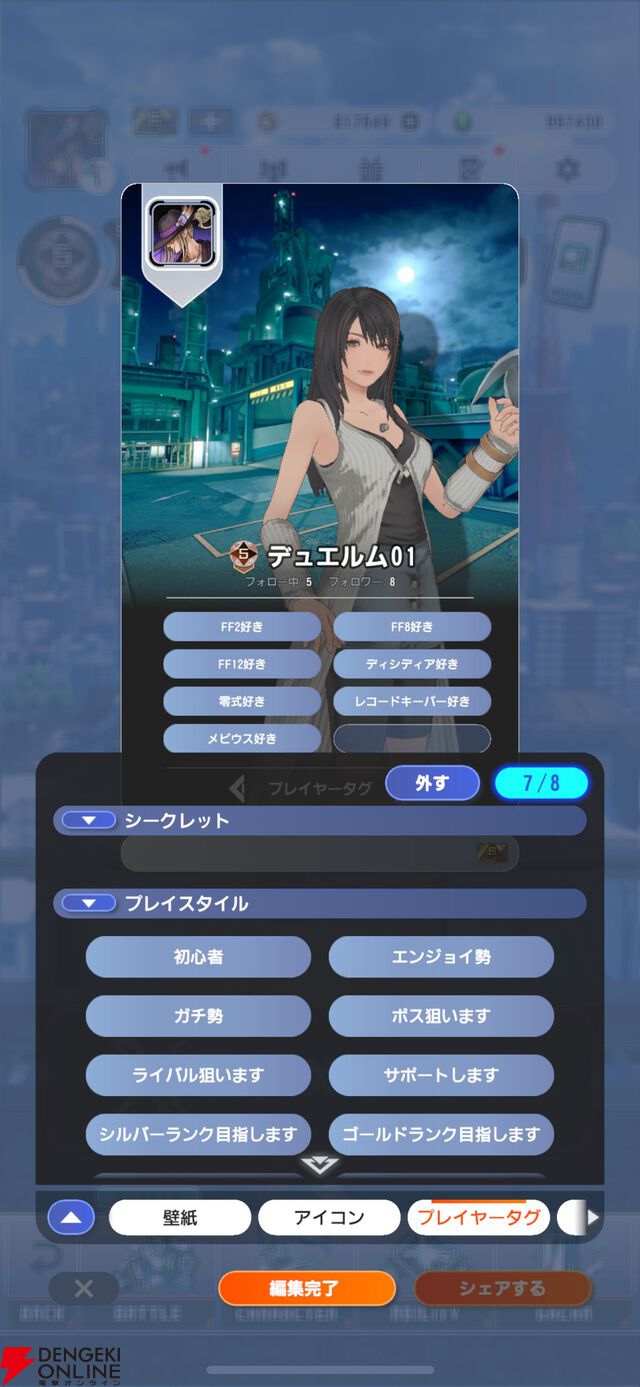The width and height of the screenshot is (640, 1387).
Task: Add the ボス狙います tag
Action: (441, 1016)
